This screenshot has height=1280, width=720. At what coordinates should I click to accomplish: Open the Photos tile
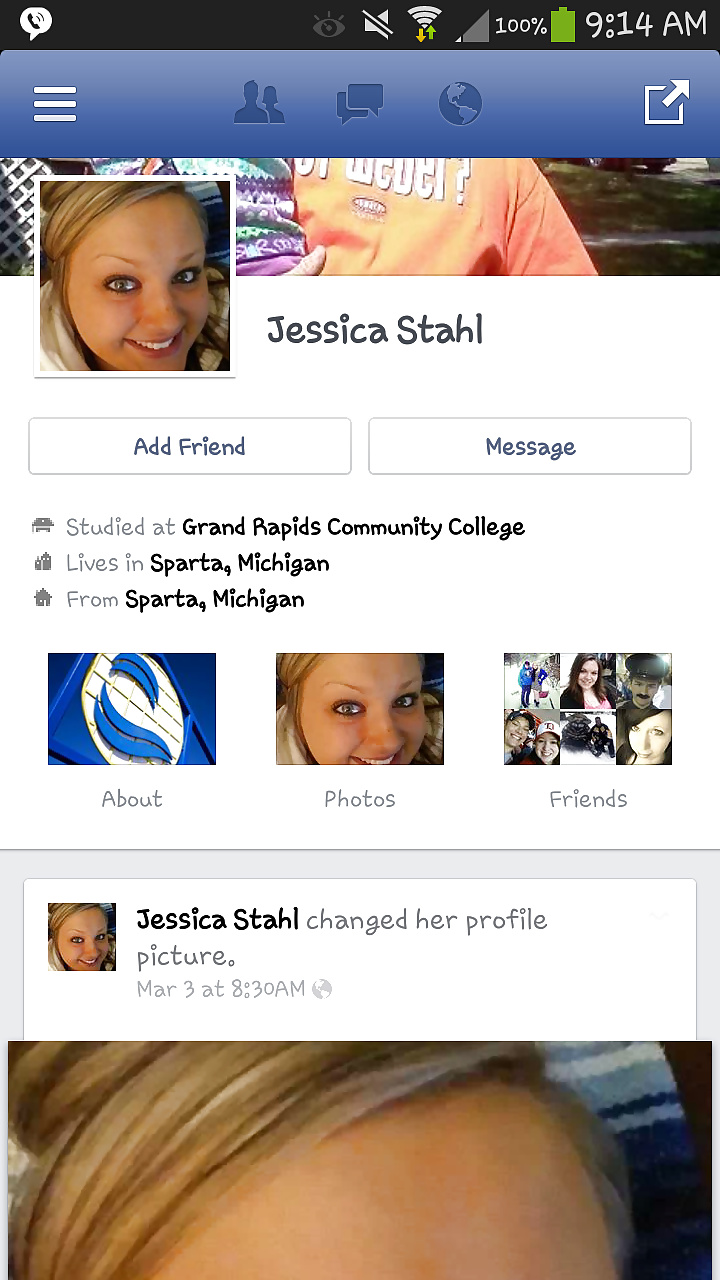[360, 709]
